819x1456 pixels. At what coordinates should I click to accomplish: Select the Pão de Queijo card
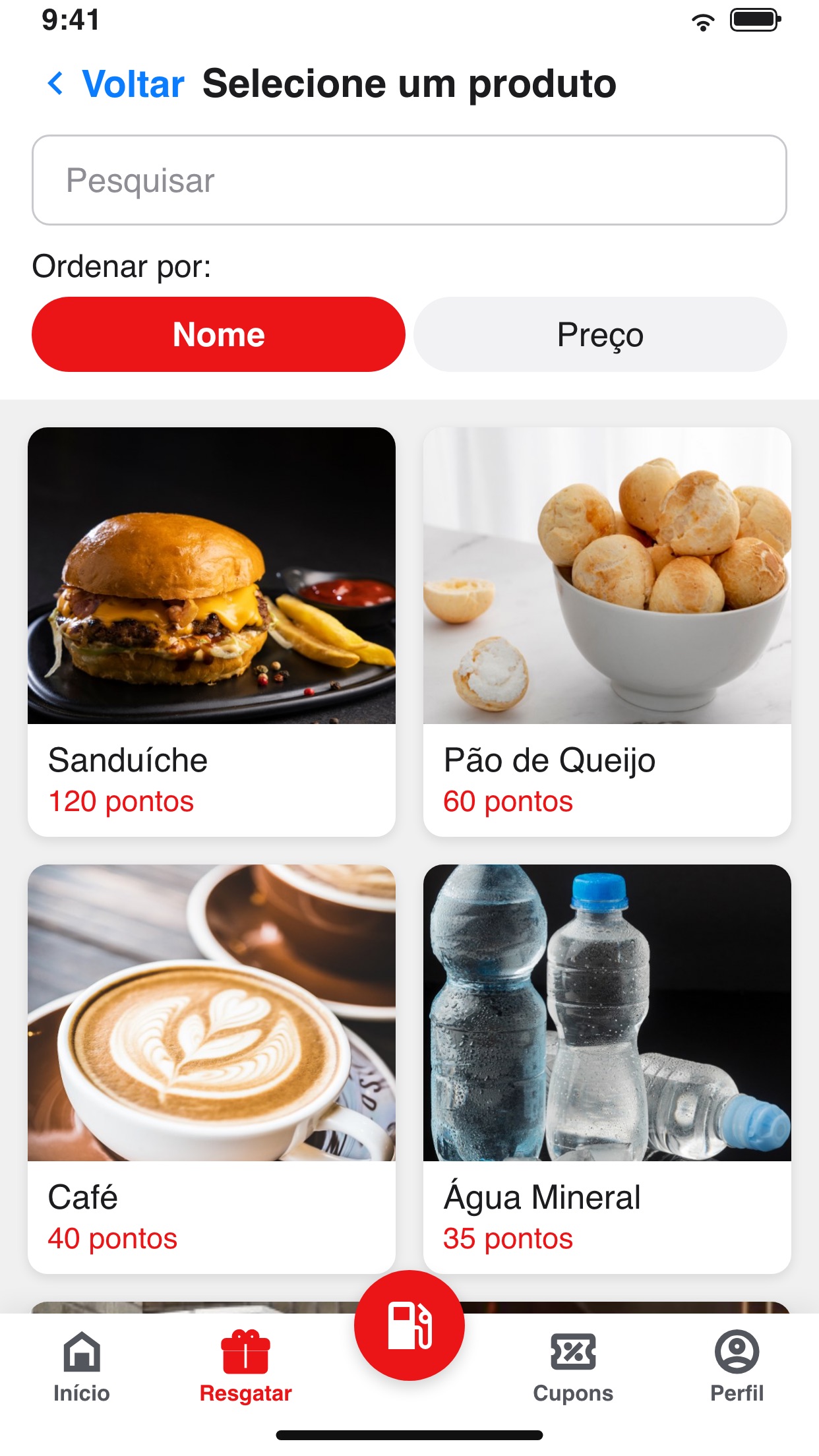click(607, 632)
